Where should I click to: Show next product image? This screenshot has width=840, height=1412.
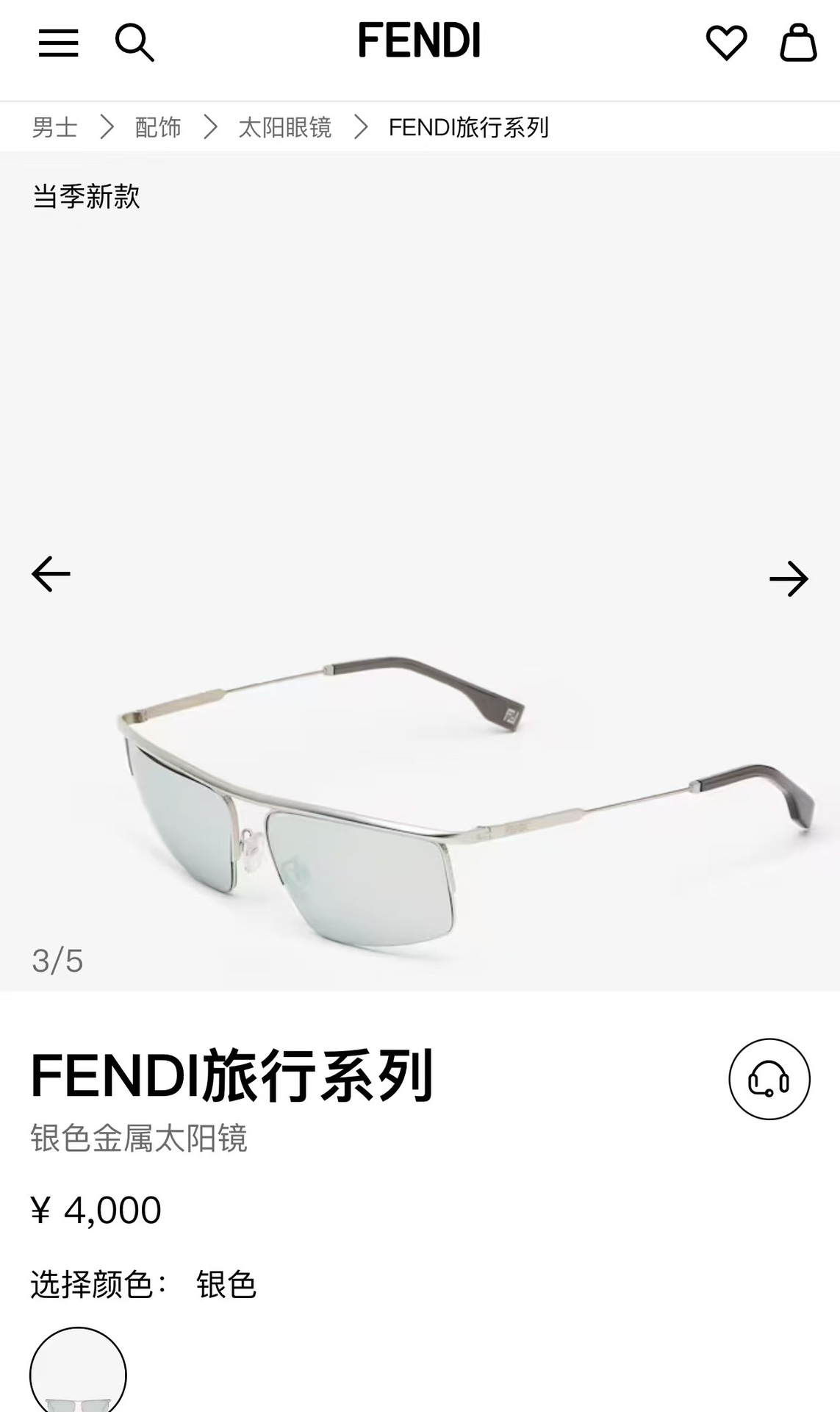[789, 578]
